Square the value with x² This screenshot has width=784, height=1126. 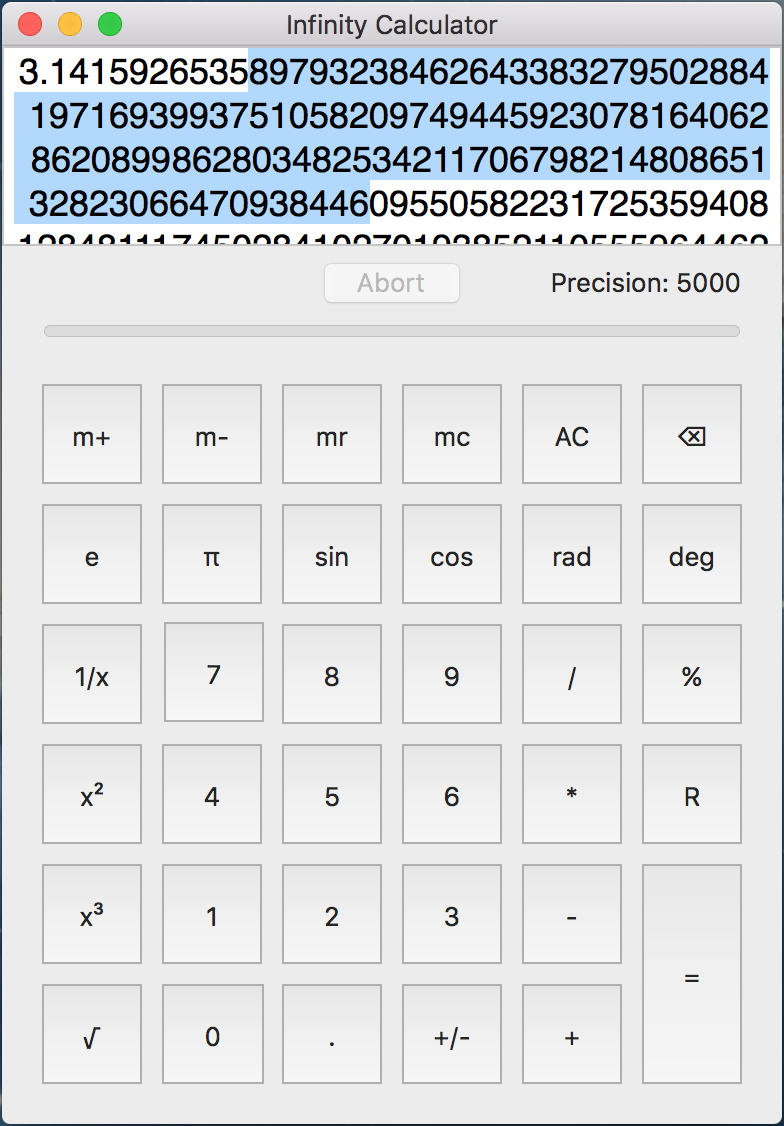click(x=92, y=794)
